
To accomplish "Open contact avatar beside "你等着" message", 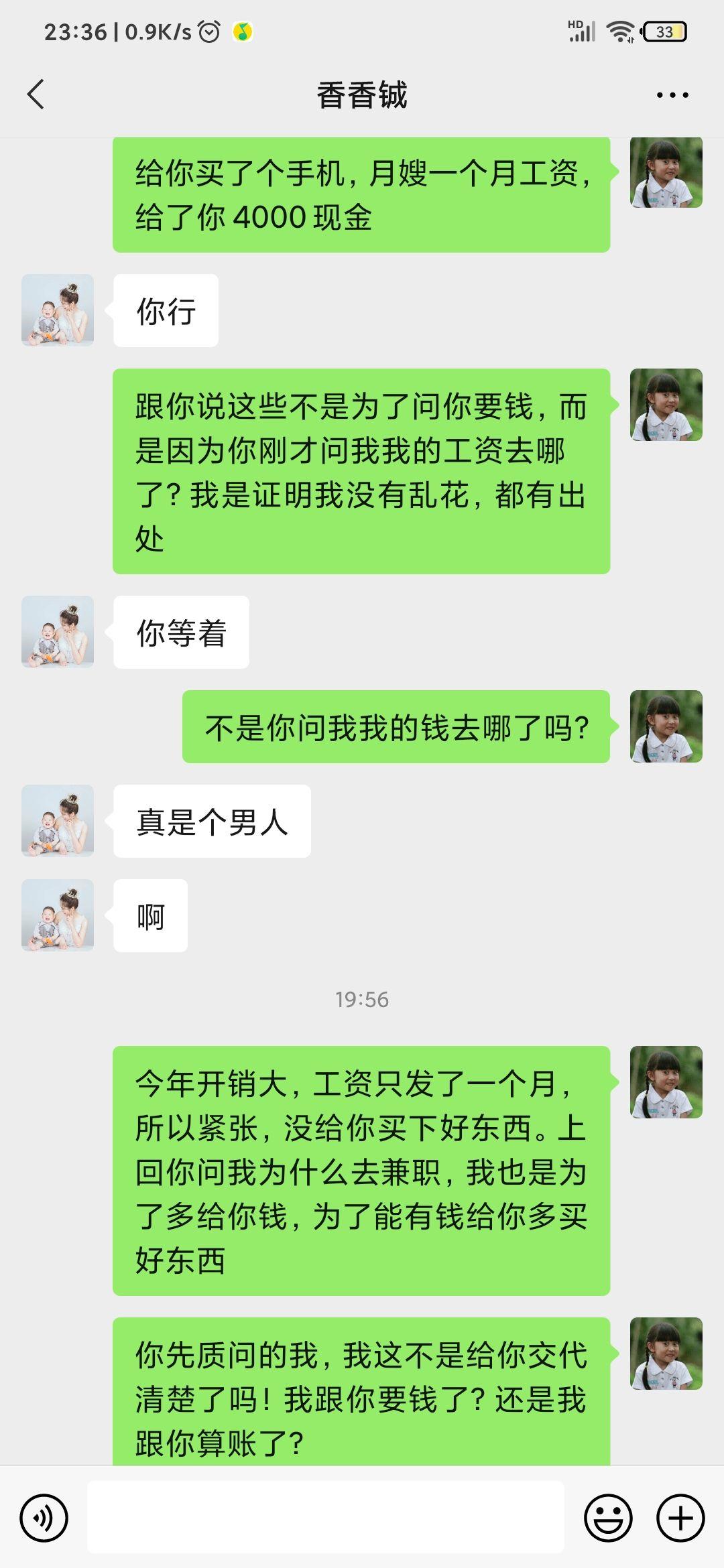I will point(58,632).
